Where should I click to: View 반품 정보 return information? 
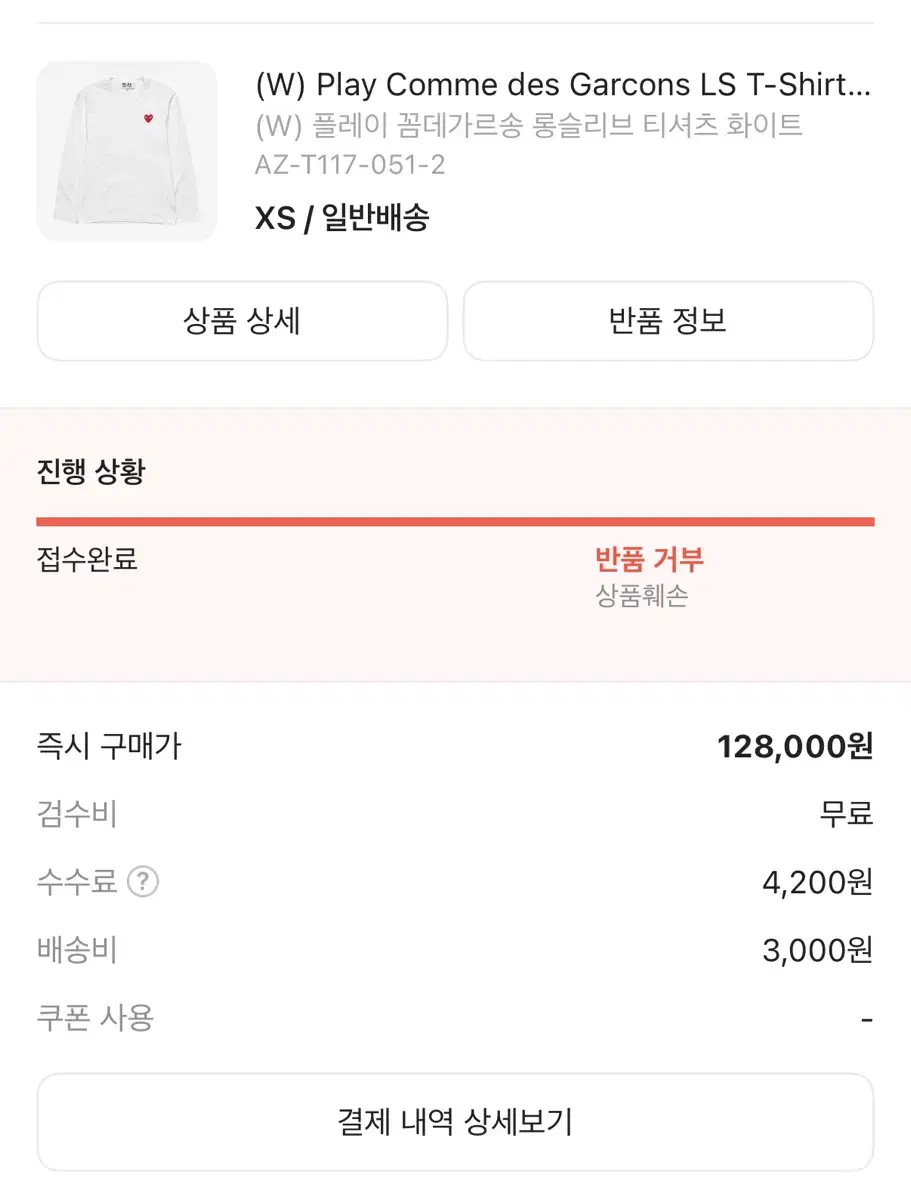(667, 321)
